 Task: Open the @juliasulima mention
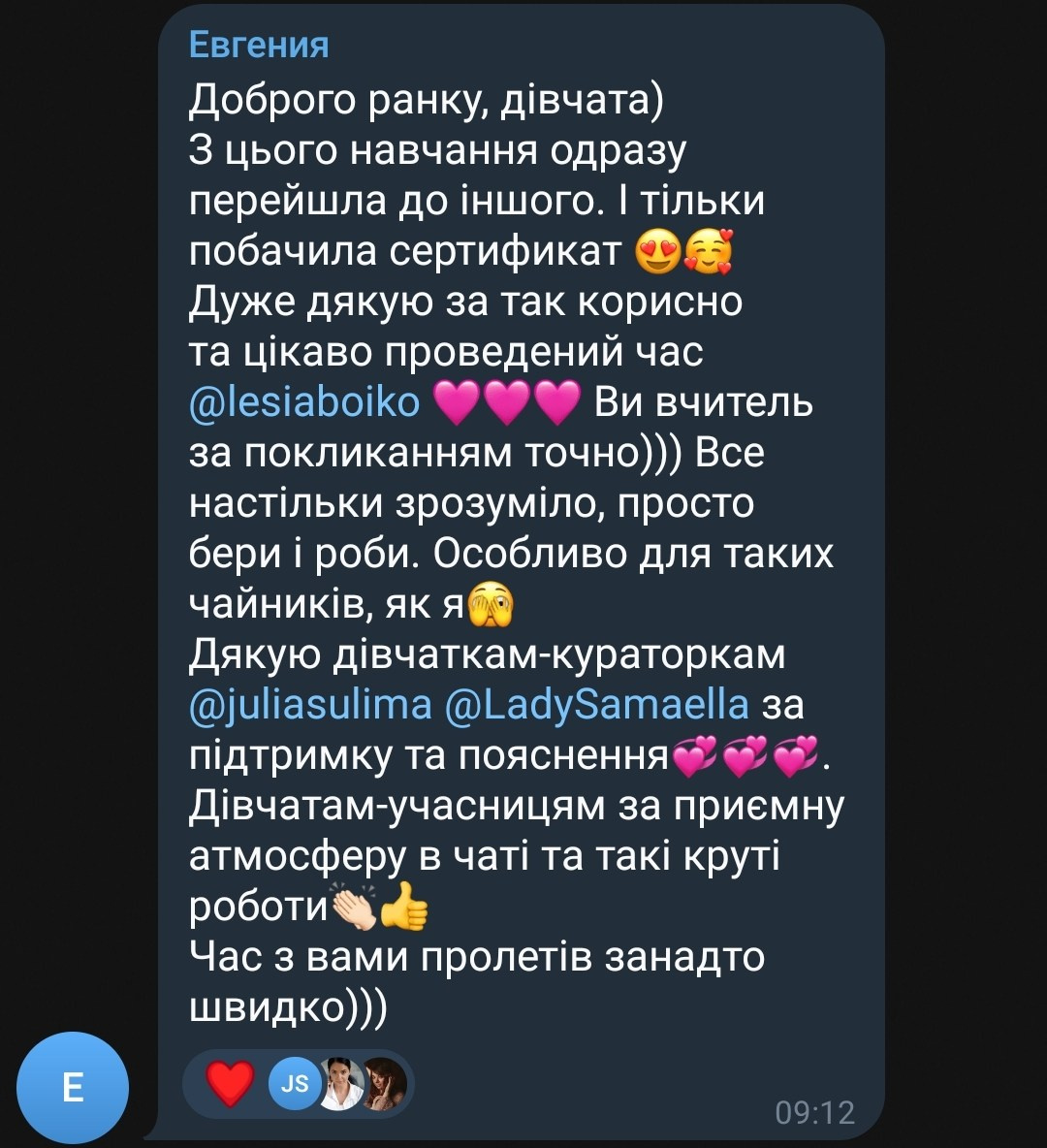coord(309,705)
